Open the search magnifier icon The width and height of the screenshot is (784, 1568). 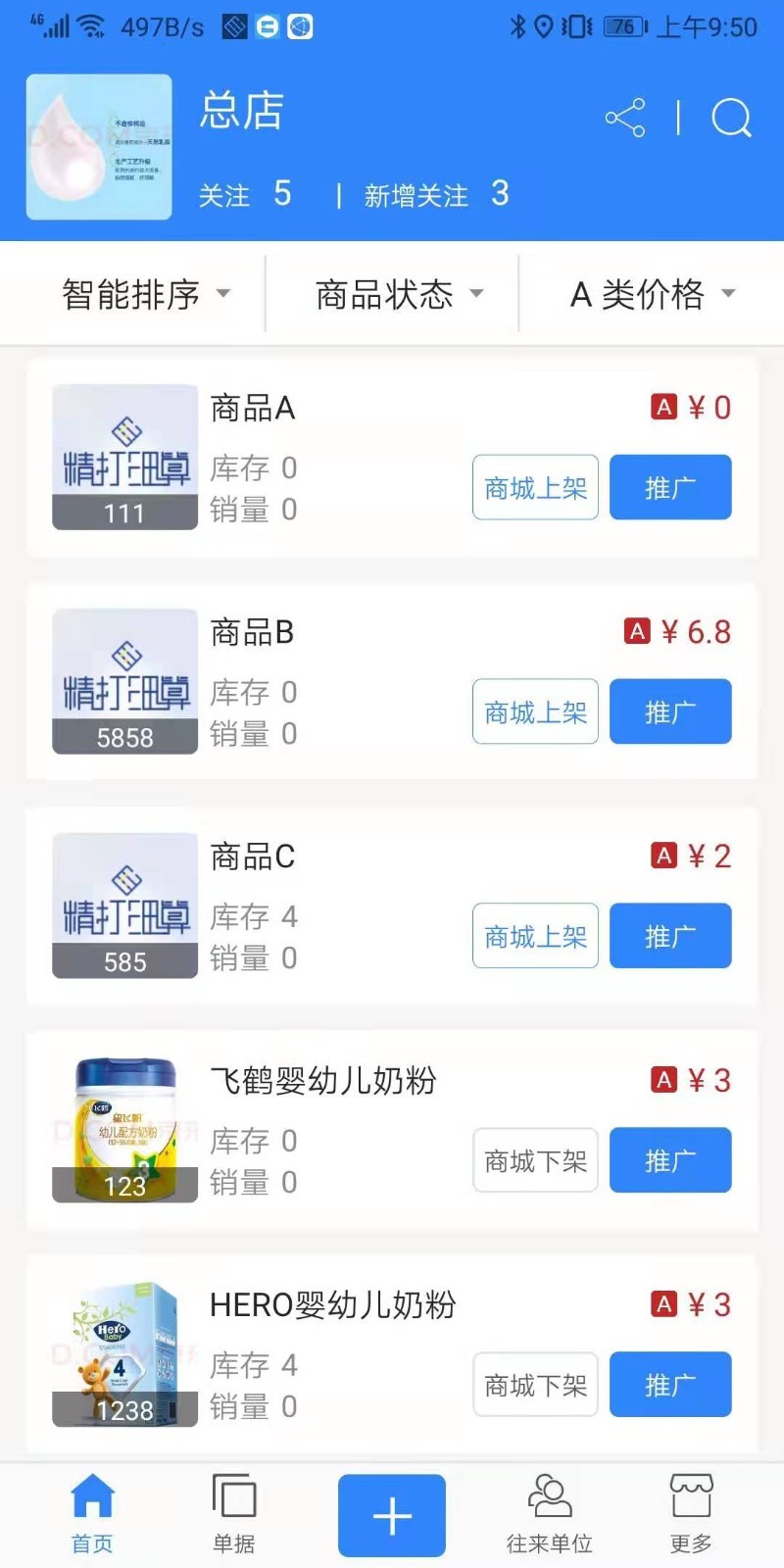click(731, 118)
